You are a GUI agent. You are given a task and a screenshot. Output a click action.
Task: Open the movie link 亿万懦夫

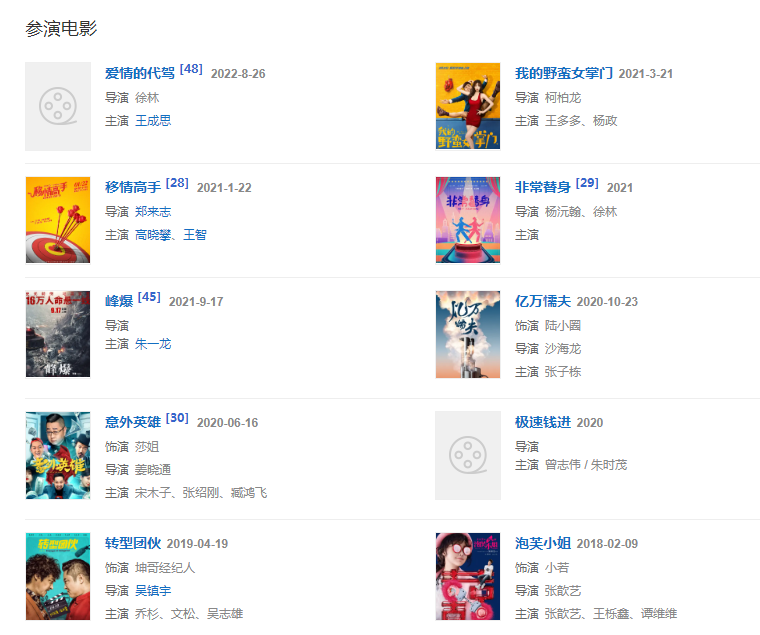(x=542, y=301)
